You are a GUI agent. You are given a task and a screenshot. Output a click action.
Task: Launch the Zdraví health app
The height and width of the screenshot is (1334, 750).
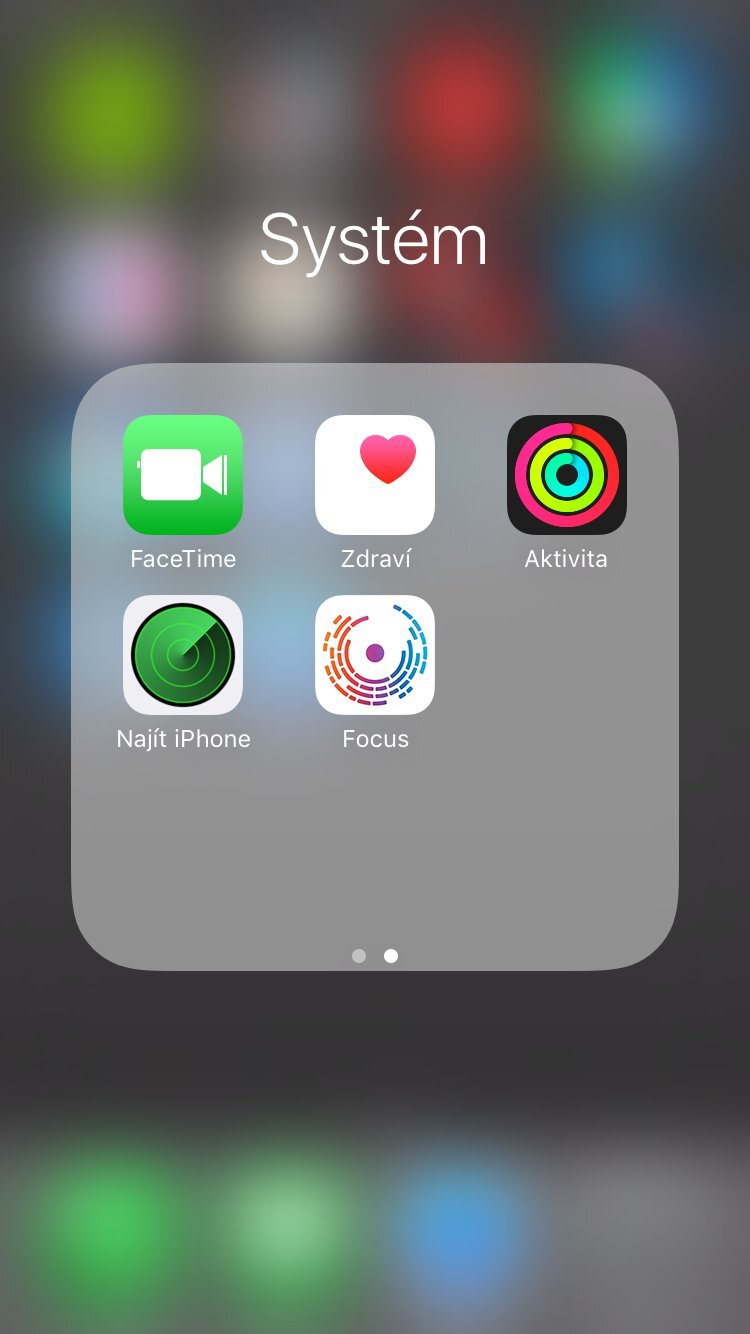click(x=375, y=475)
